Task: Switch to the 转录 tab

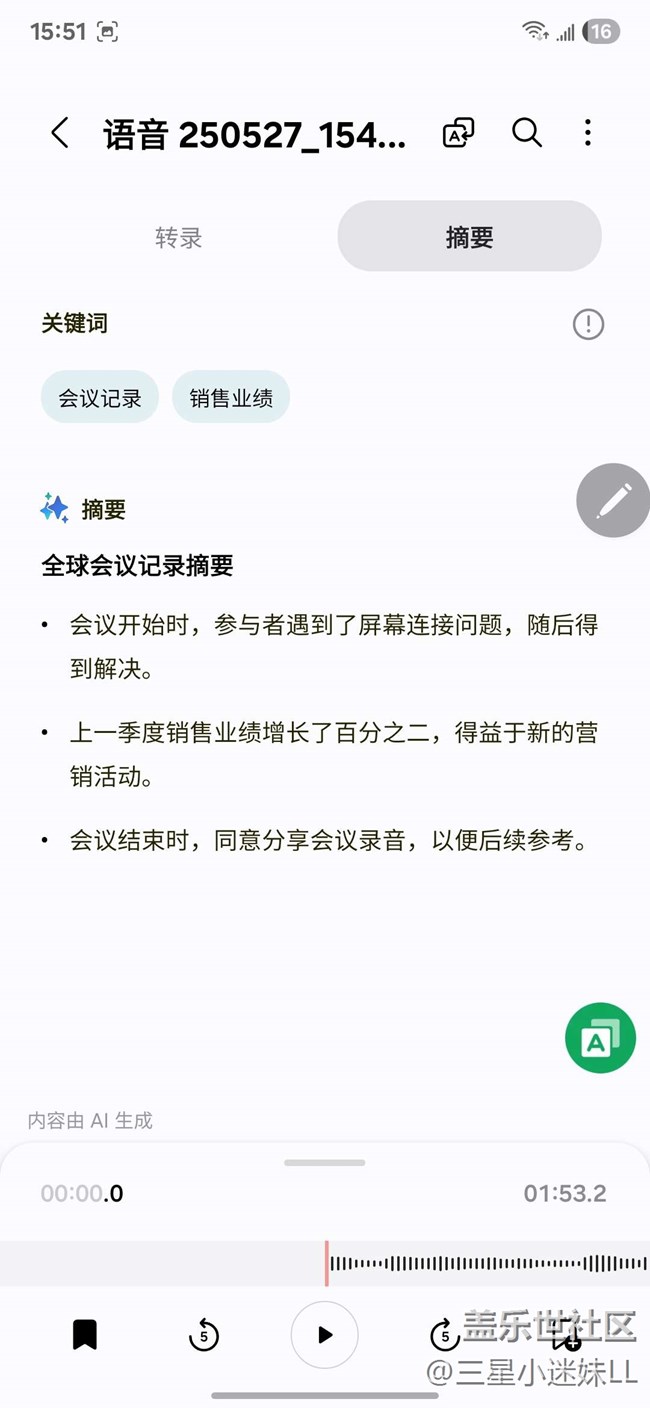Action: (179, 238)
